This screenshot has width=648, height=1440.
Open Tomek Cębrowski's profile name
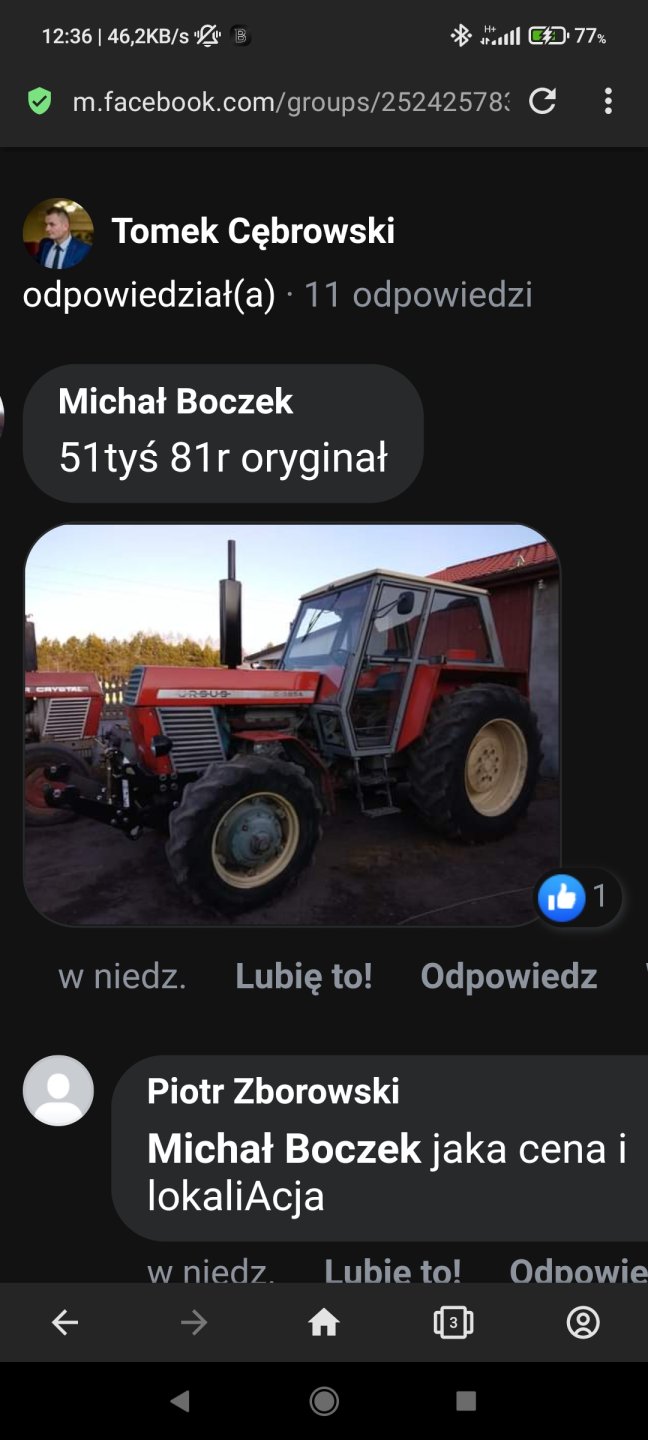253,231
